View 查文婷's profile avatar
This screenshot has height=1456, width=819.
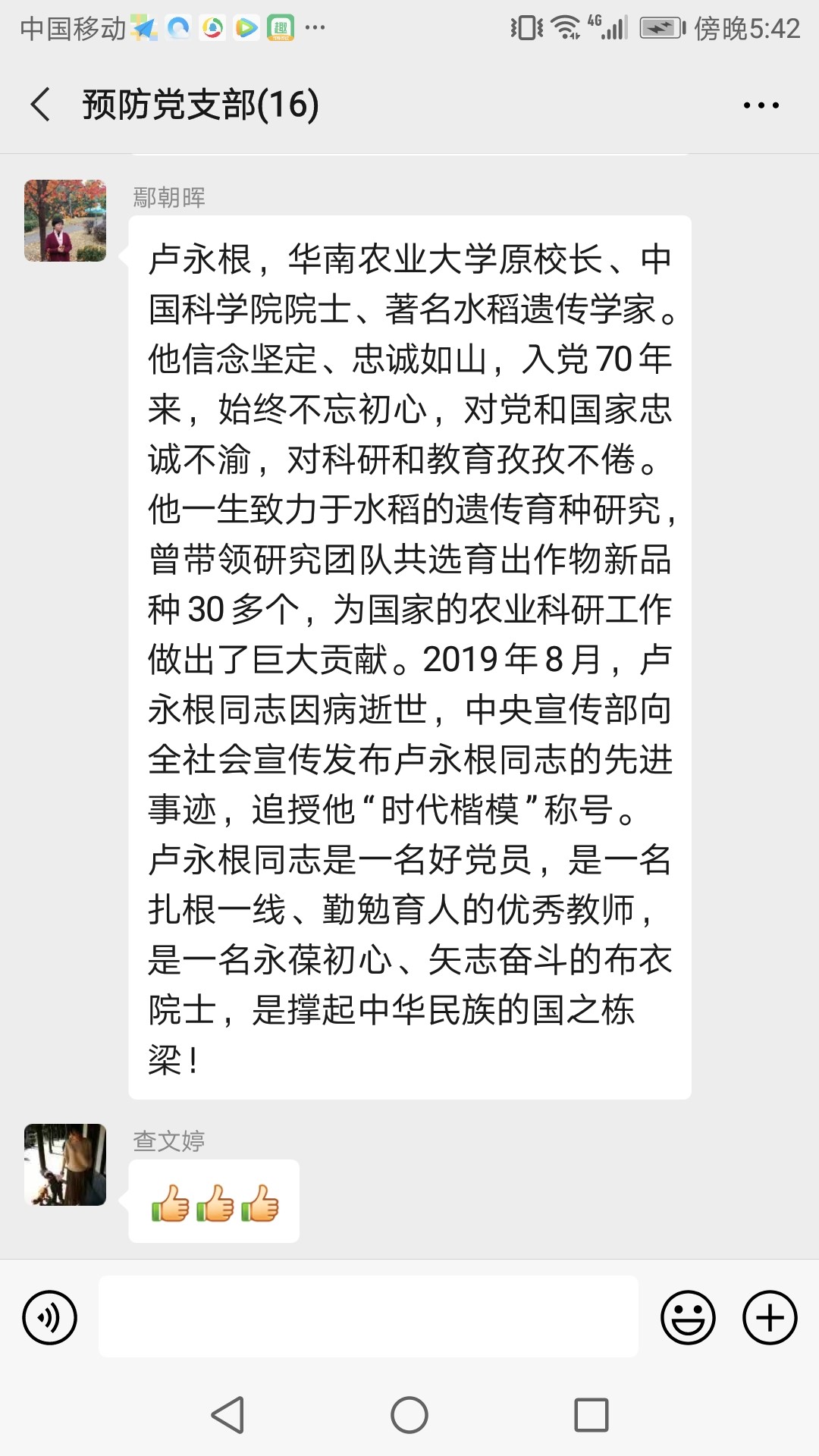point(65,1165)
